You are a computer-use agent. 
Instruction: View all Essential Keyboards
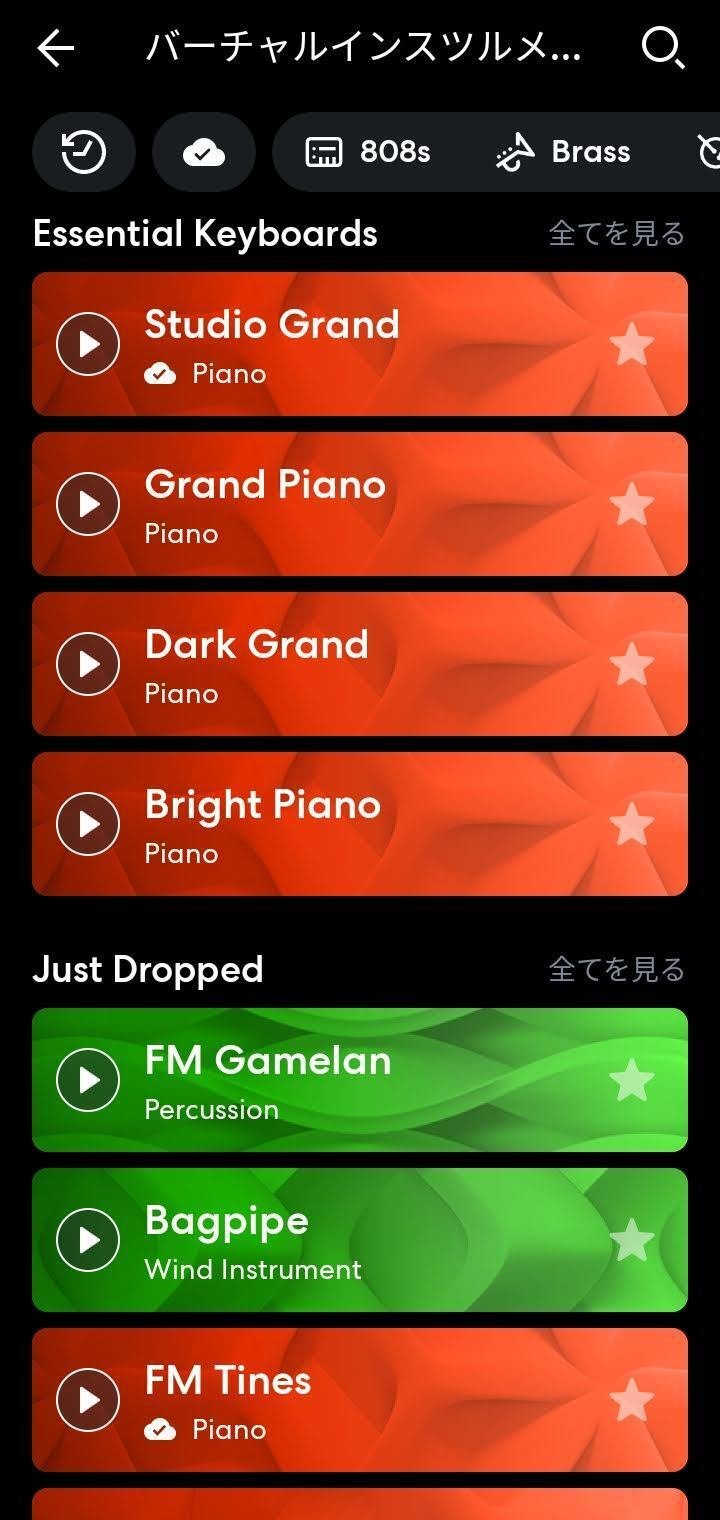tap(616, 234)
